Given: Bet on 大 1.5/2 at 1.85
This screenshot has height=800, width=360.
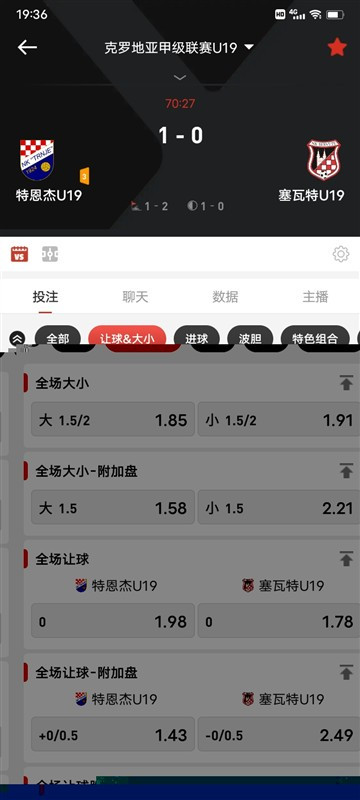Looking at the screenshot, I should [x=113, y=419].
